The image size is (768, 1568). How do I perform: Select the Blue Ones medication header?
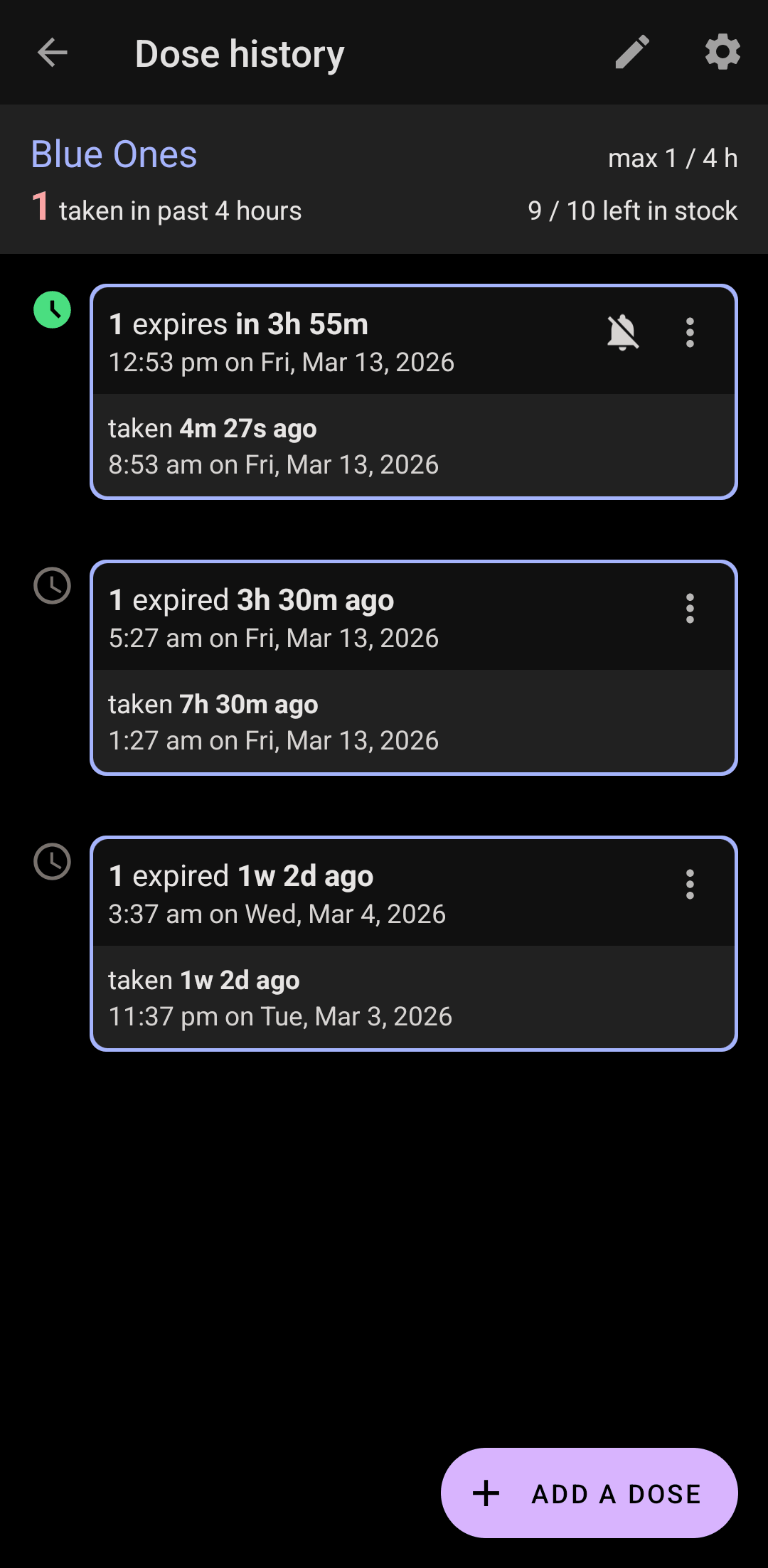click(114, 153)
